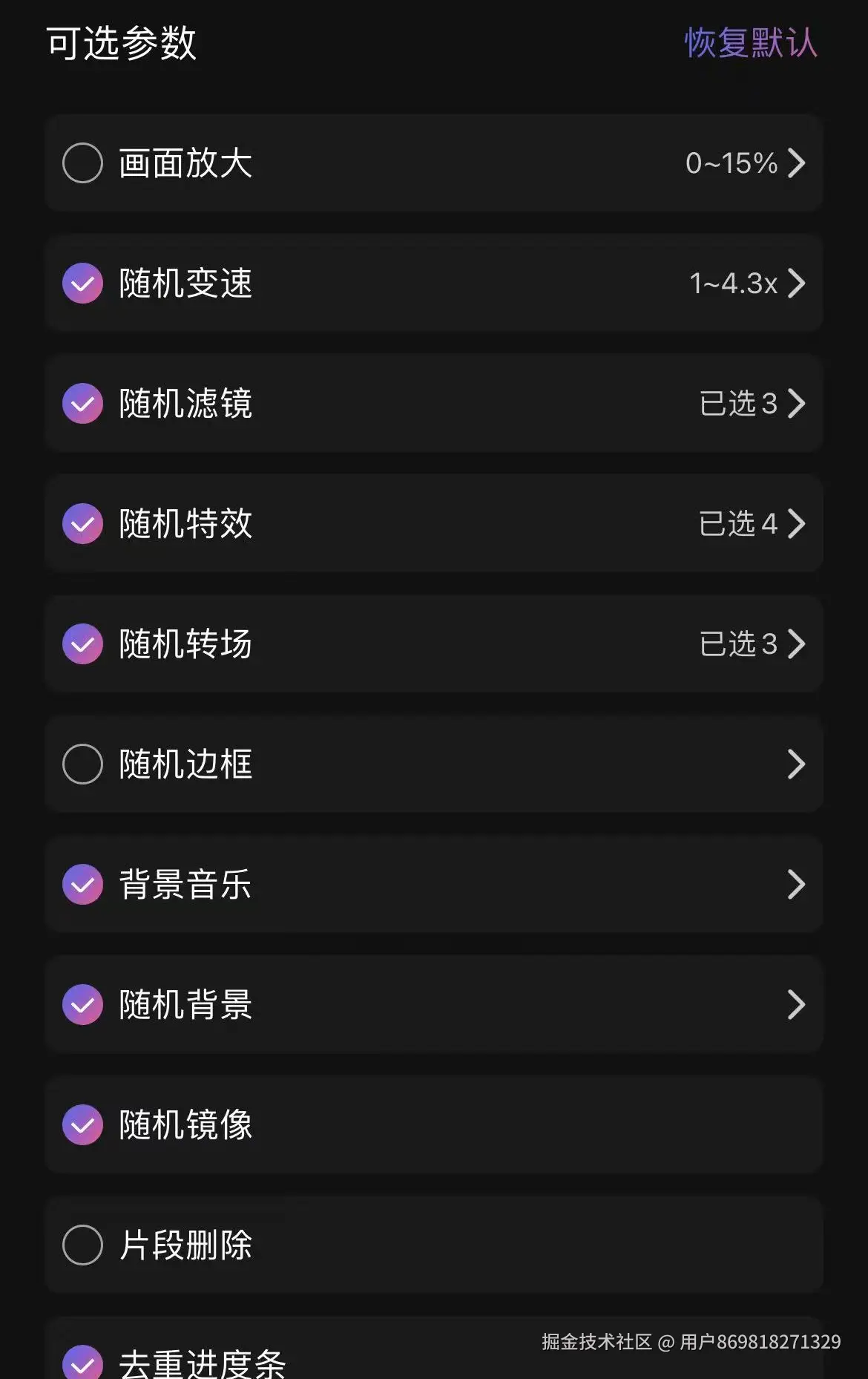
Task: Expand 随机转场 selected transitions
Action: click(751, 644)
